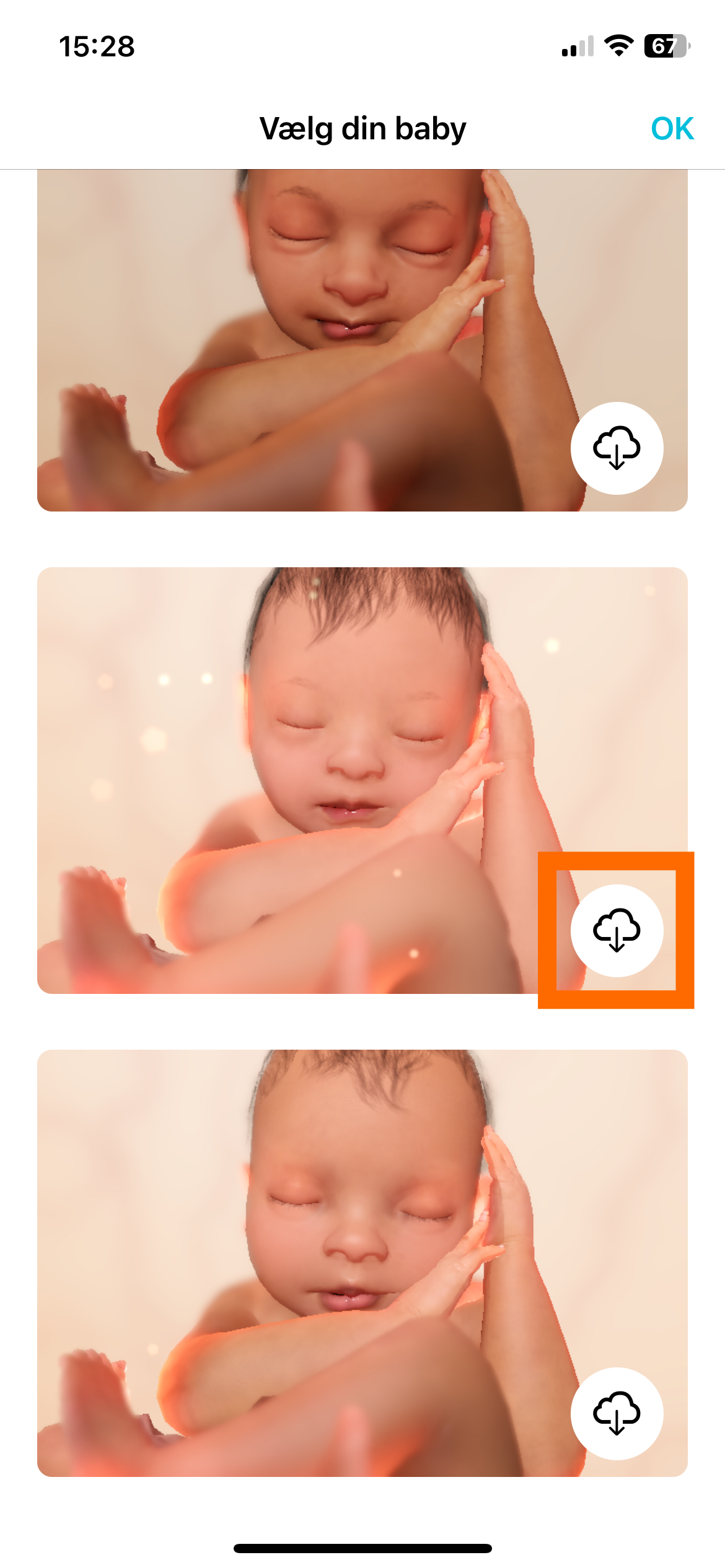Download the baby with light sparse hair
Viewport: 725px width, 1568px height.
pos(617,1414)
